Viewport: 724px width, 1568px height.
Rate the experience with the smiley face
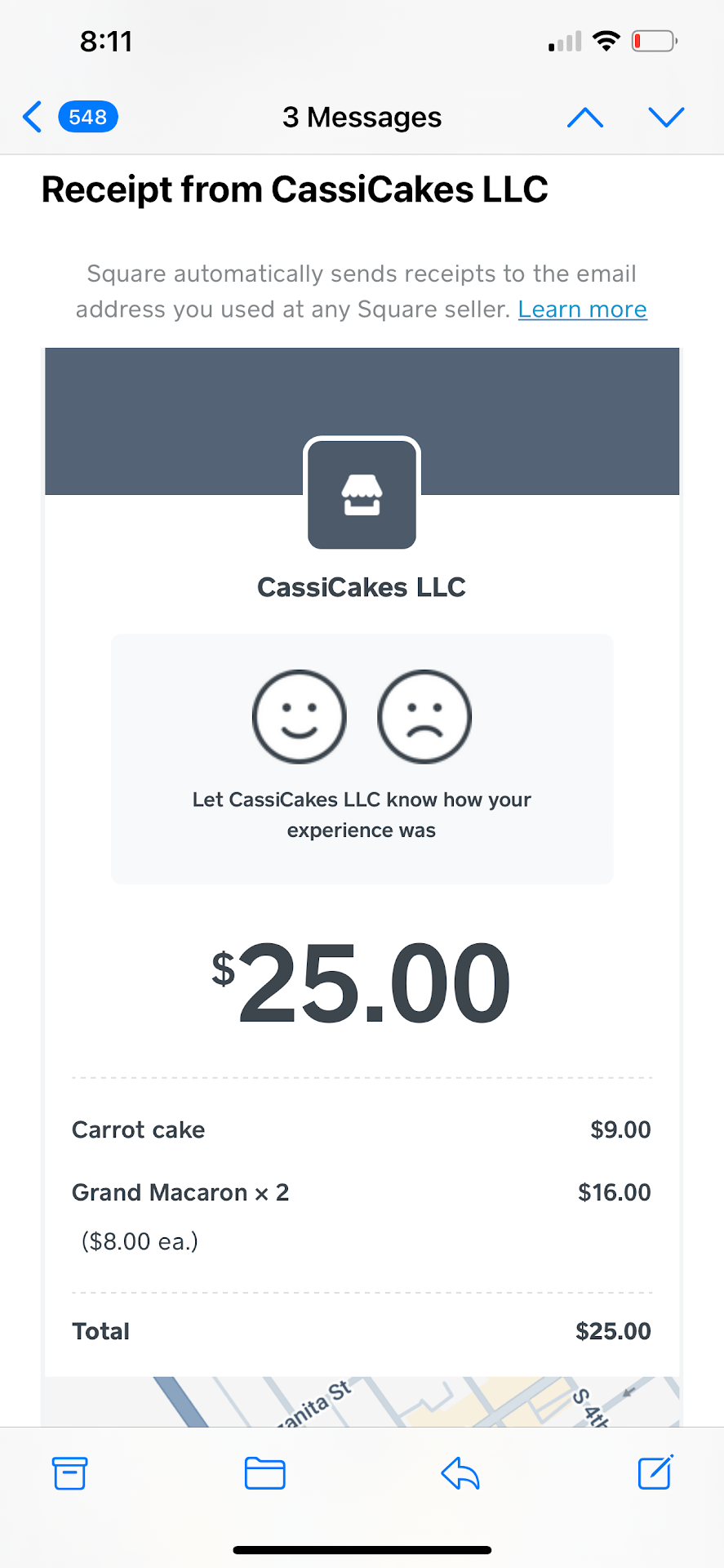pos(300,716)
